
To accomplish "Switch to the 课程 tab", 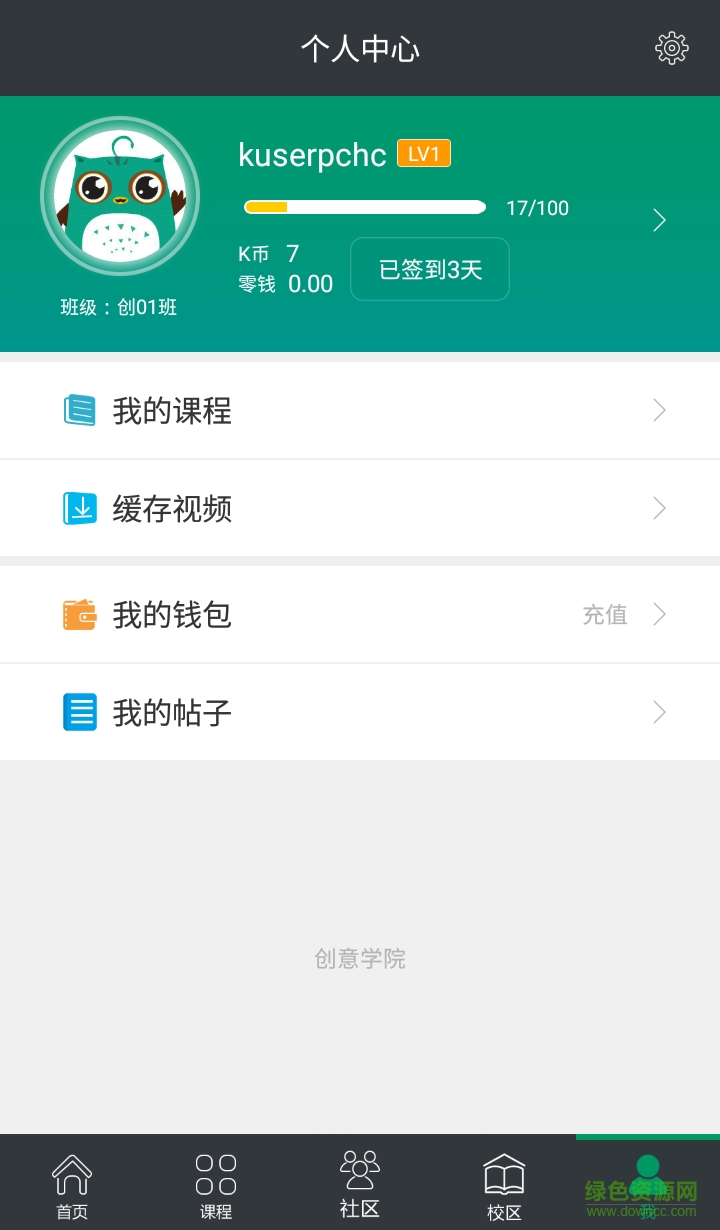I will (x=216, y=1185).
